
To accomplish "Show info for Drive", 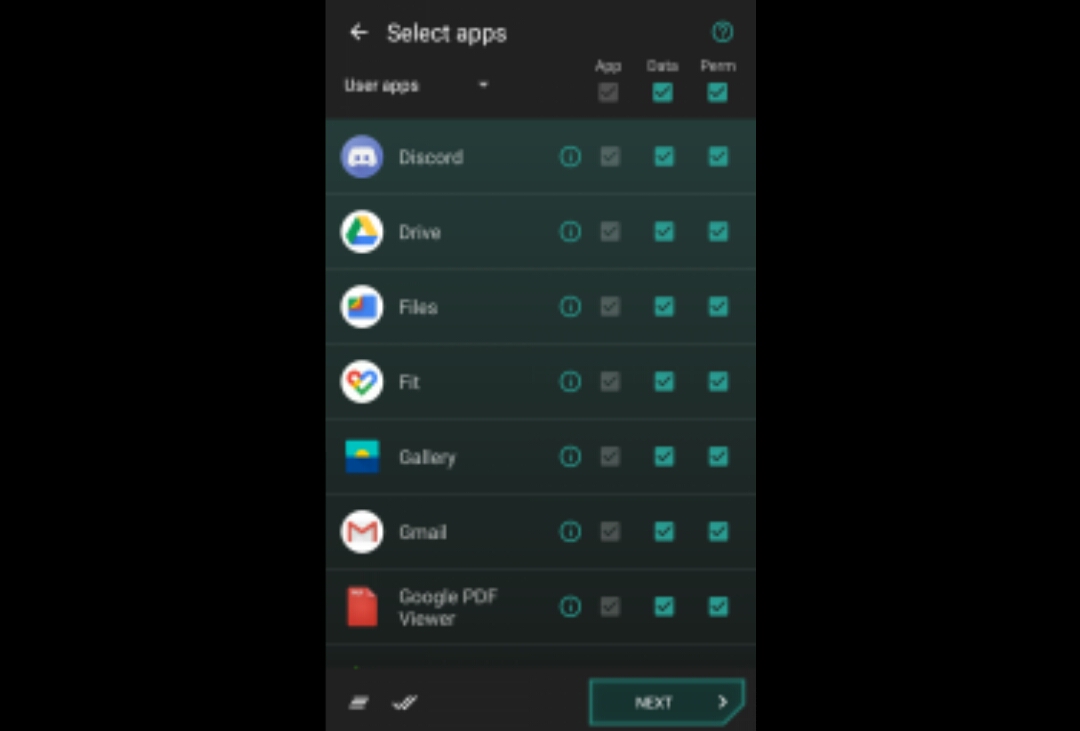I will (x=570, y=232).
